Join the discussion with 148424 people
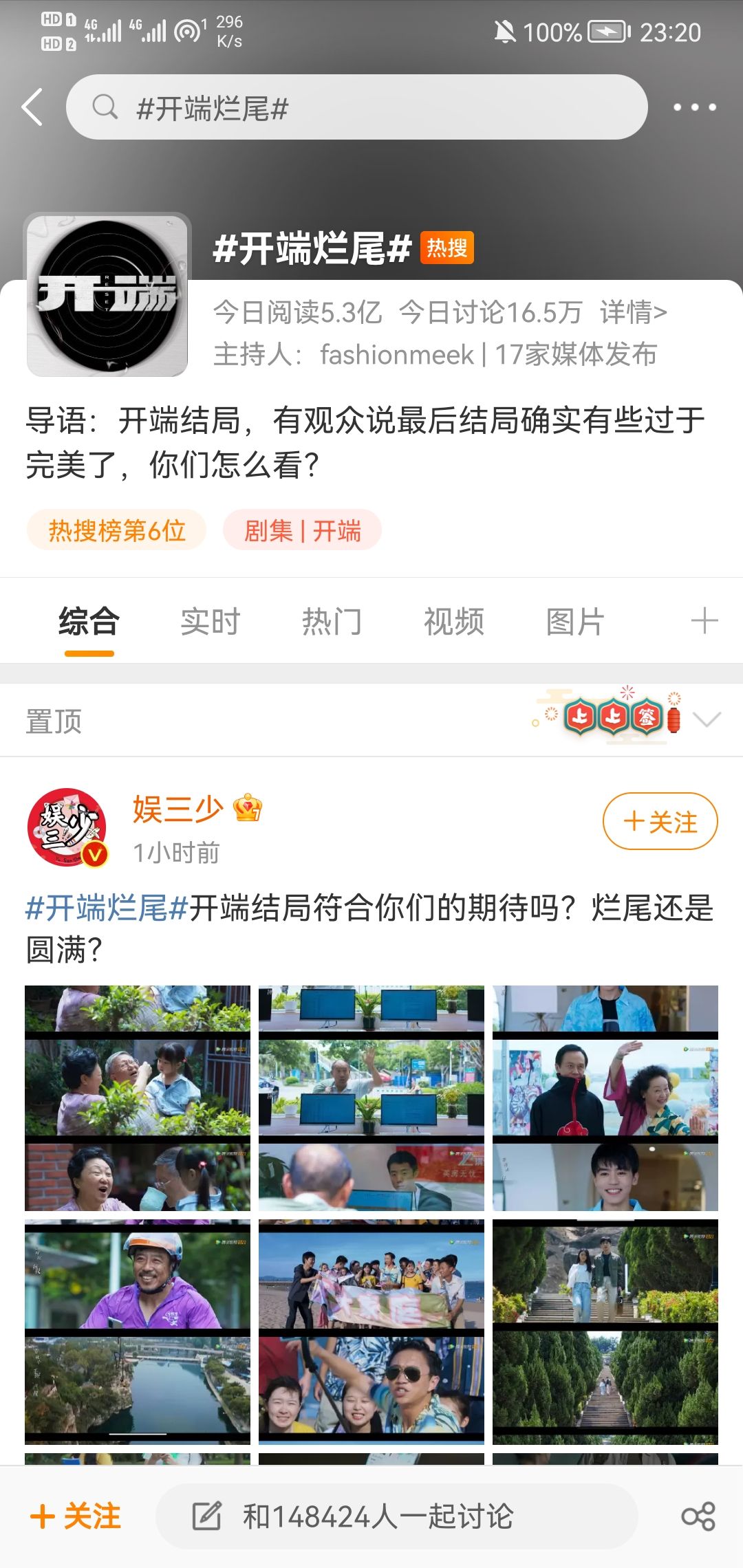Viewport: 743px width, 1568px height. click(x=397, y=1516)
